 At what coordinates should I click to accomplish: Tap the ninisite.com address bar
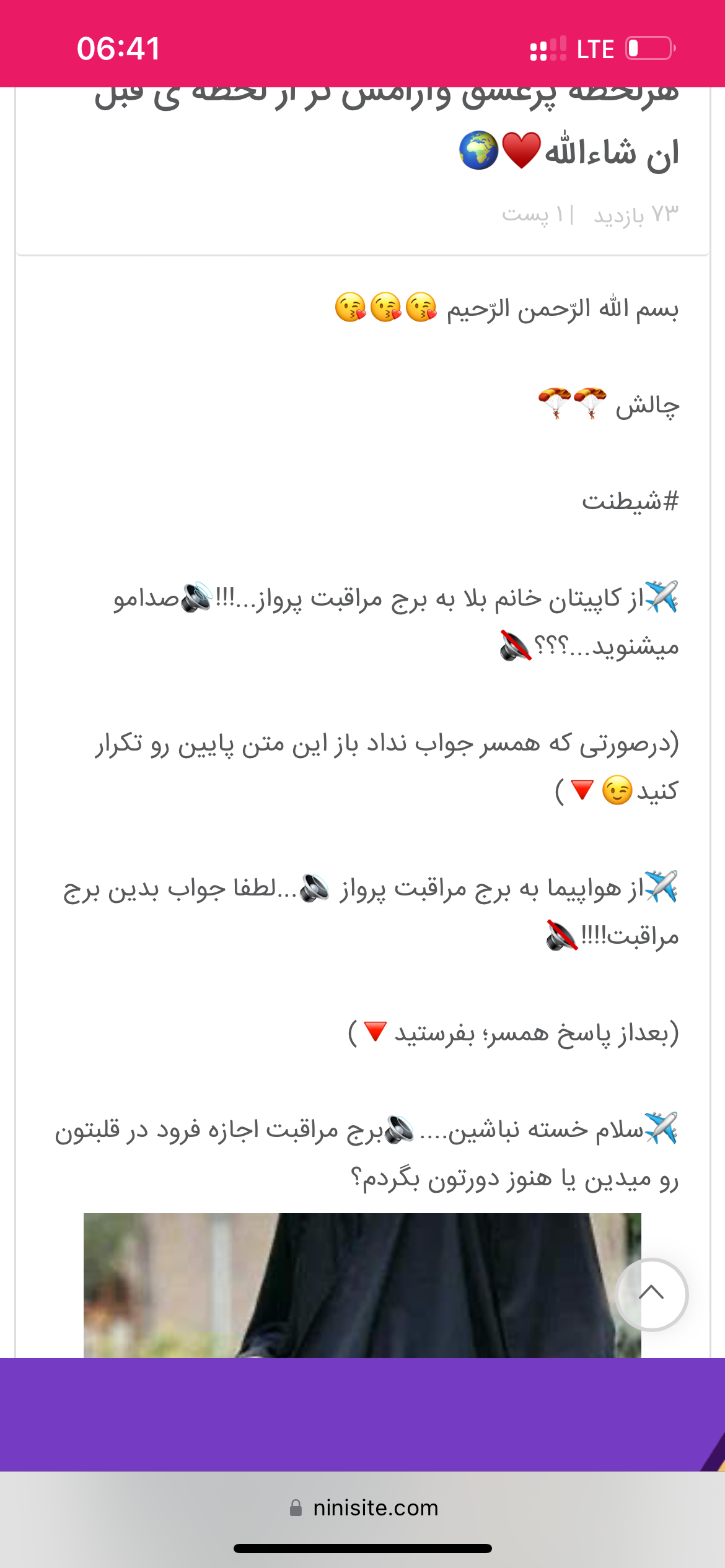[x=363, y=1508]
